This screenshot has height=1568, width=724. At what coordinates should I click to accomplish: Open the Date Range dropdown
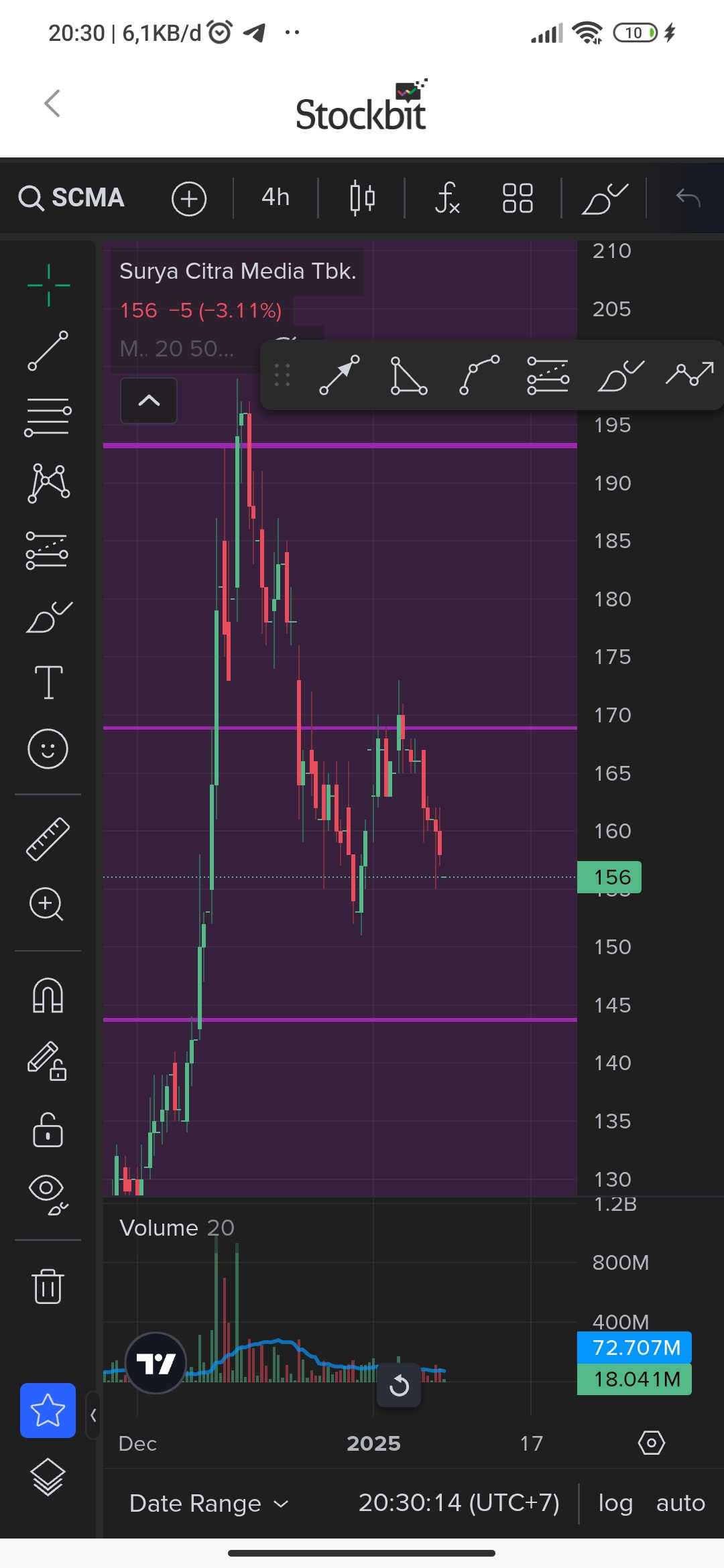coord(208,1504)
